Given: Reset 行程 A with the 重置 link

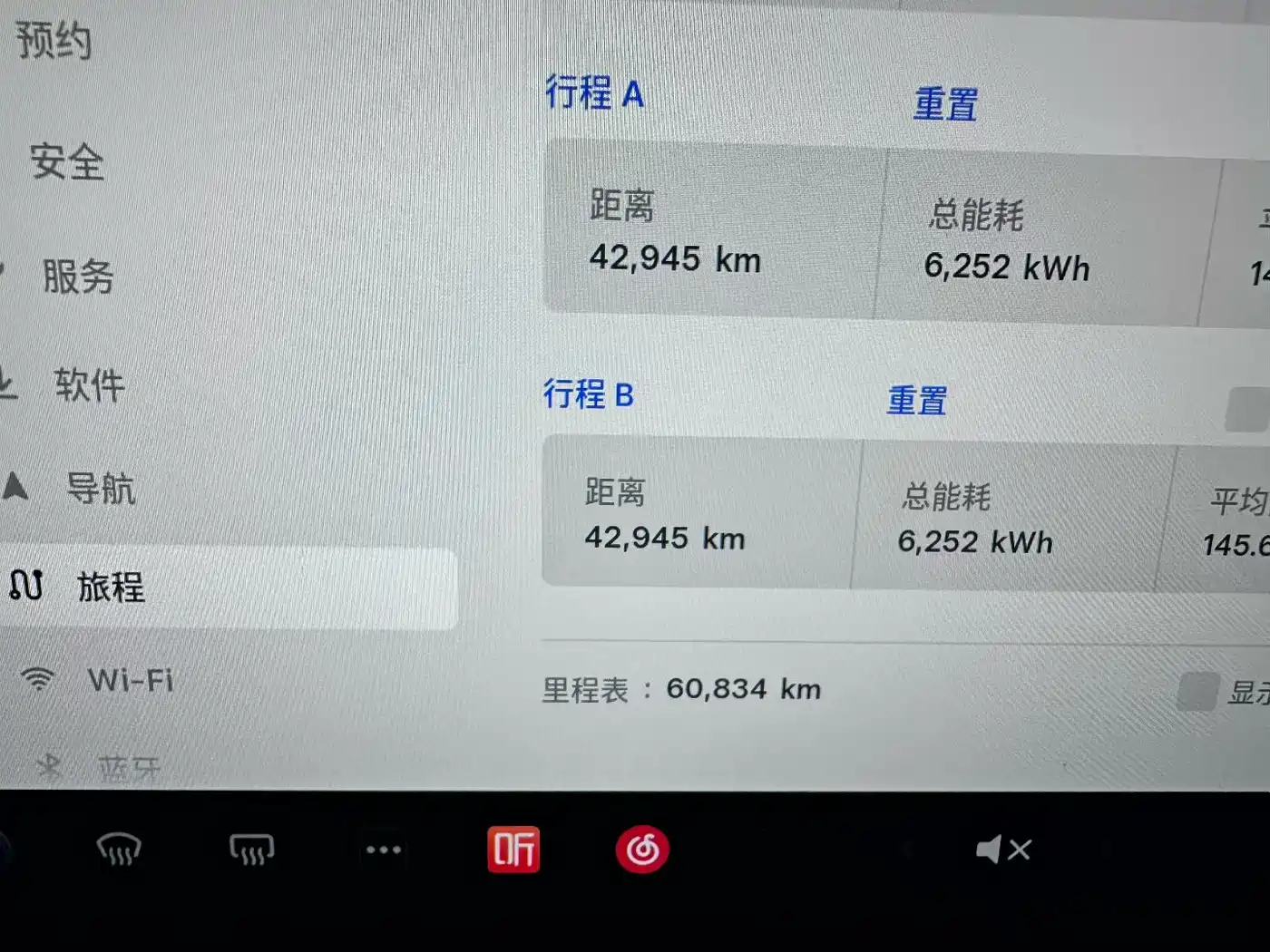Looking at the screenshot, I should pyautogui.click(x=945, y=104).
